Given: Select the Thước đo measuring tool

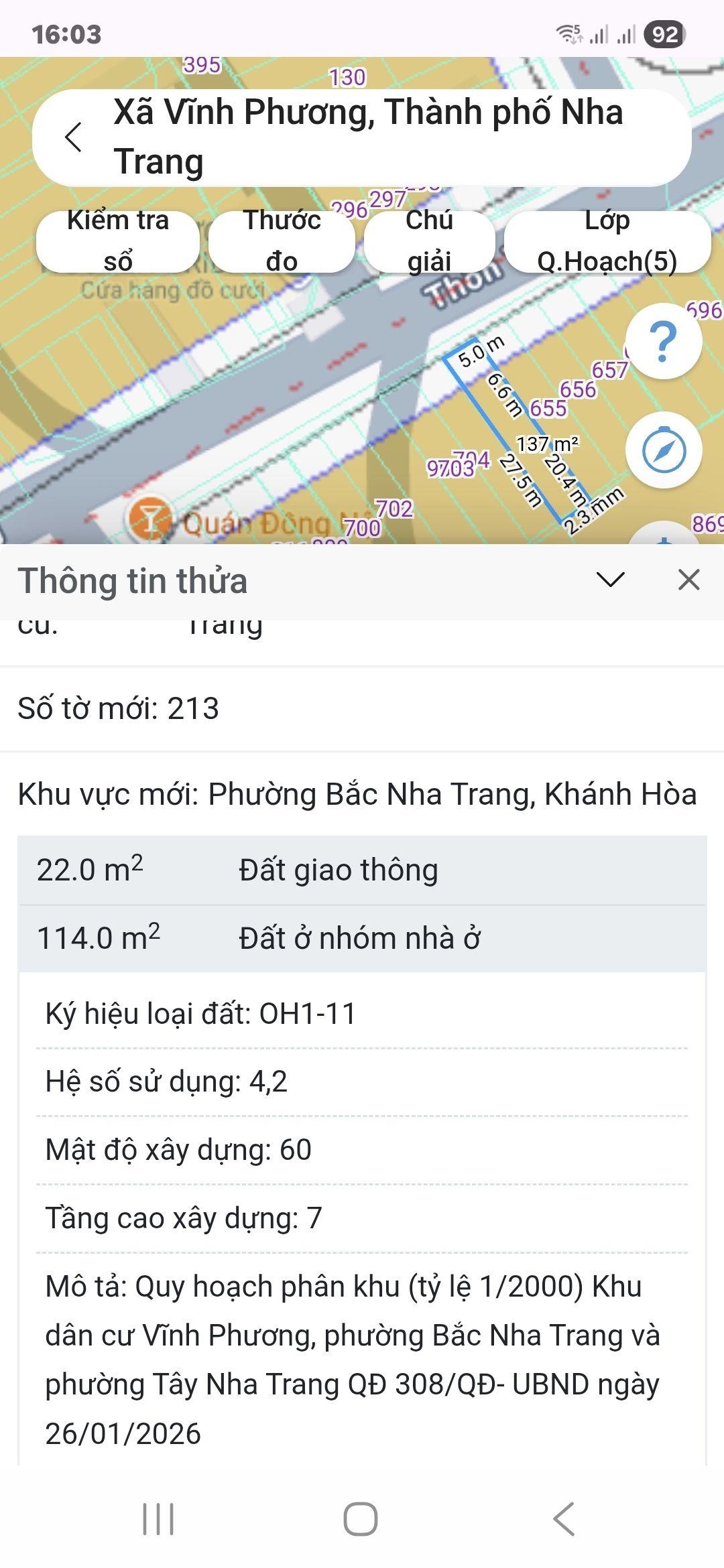Looking at the screenshot, I should pos(282,241).
